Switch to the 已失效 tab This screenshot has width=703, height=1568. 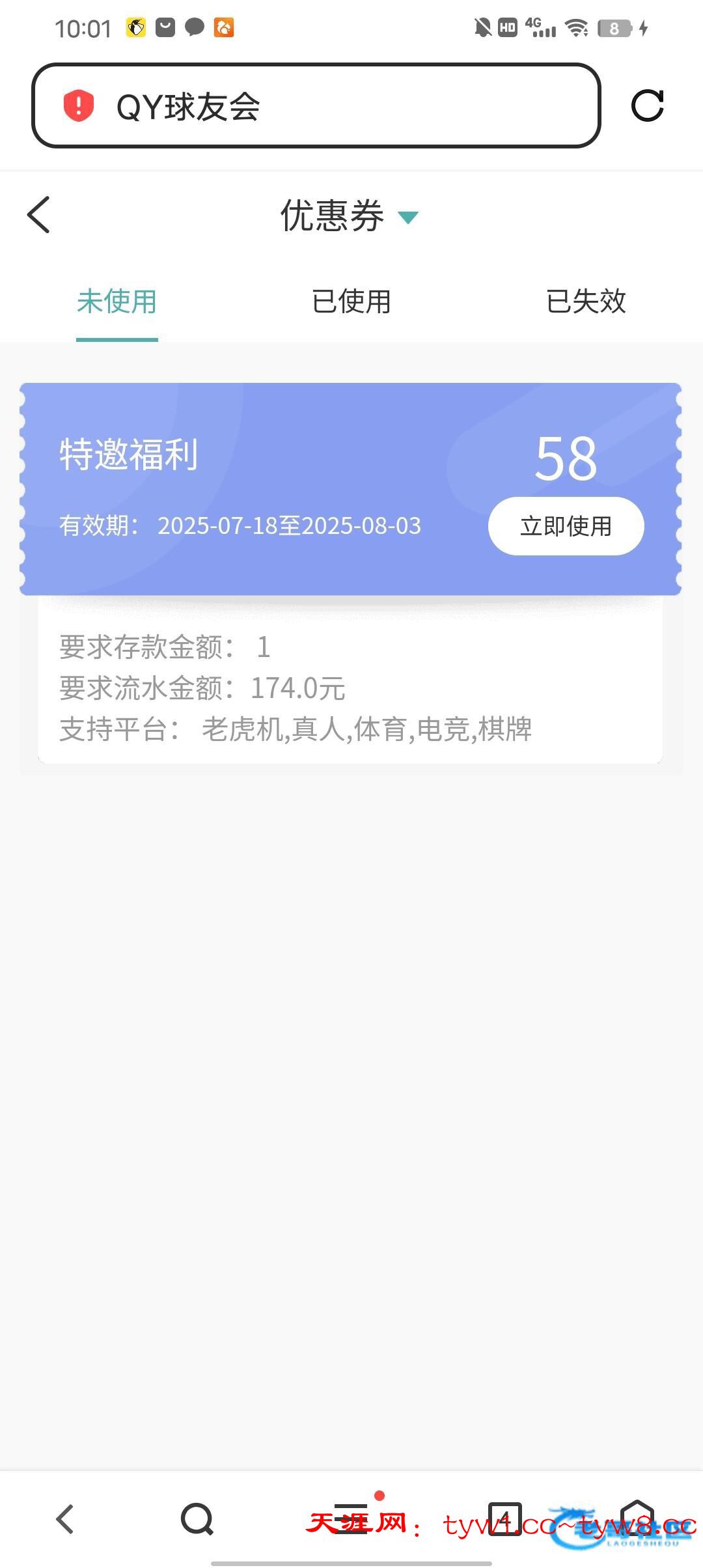click(x=586, y=301)
